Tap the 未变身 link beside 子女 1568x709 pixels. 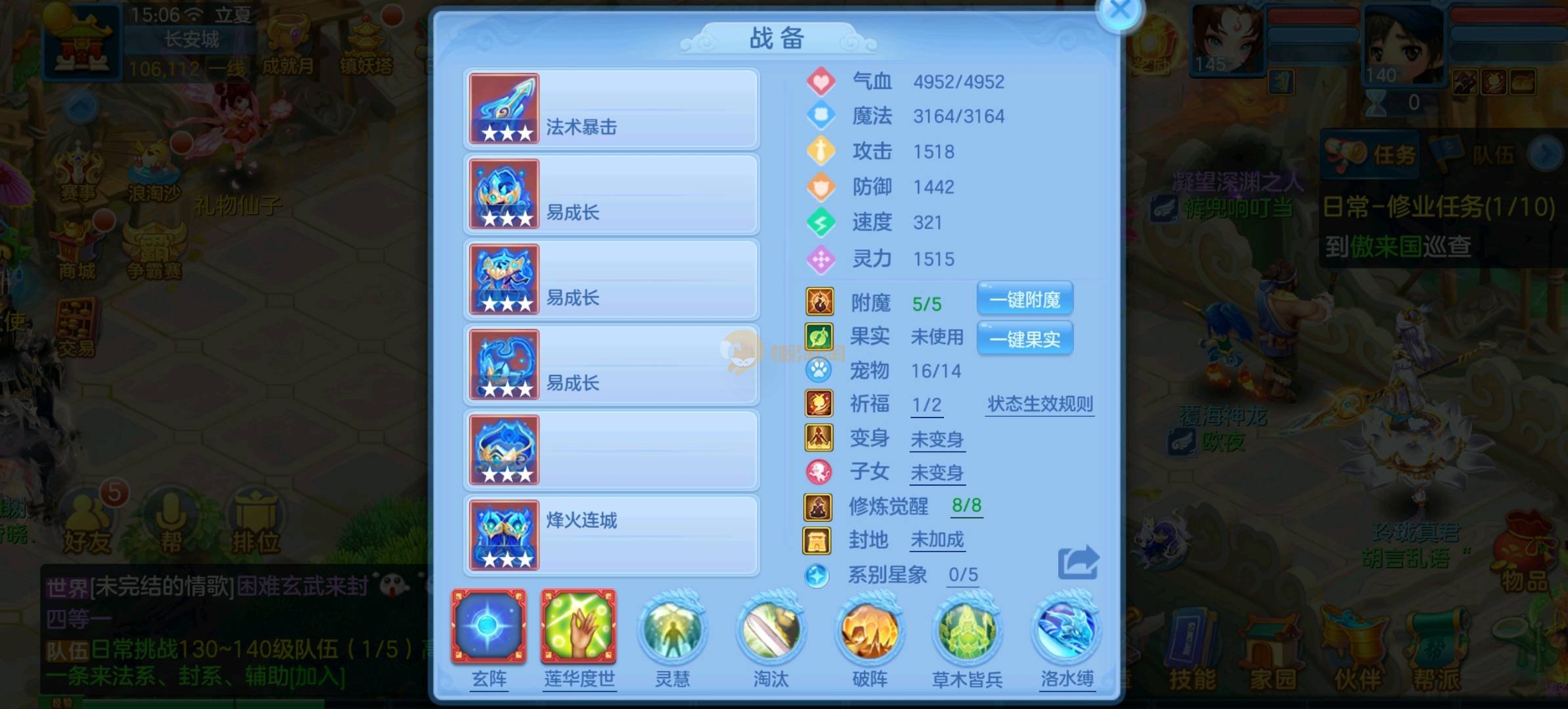click(x=937, y=473)
